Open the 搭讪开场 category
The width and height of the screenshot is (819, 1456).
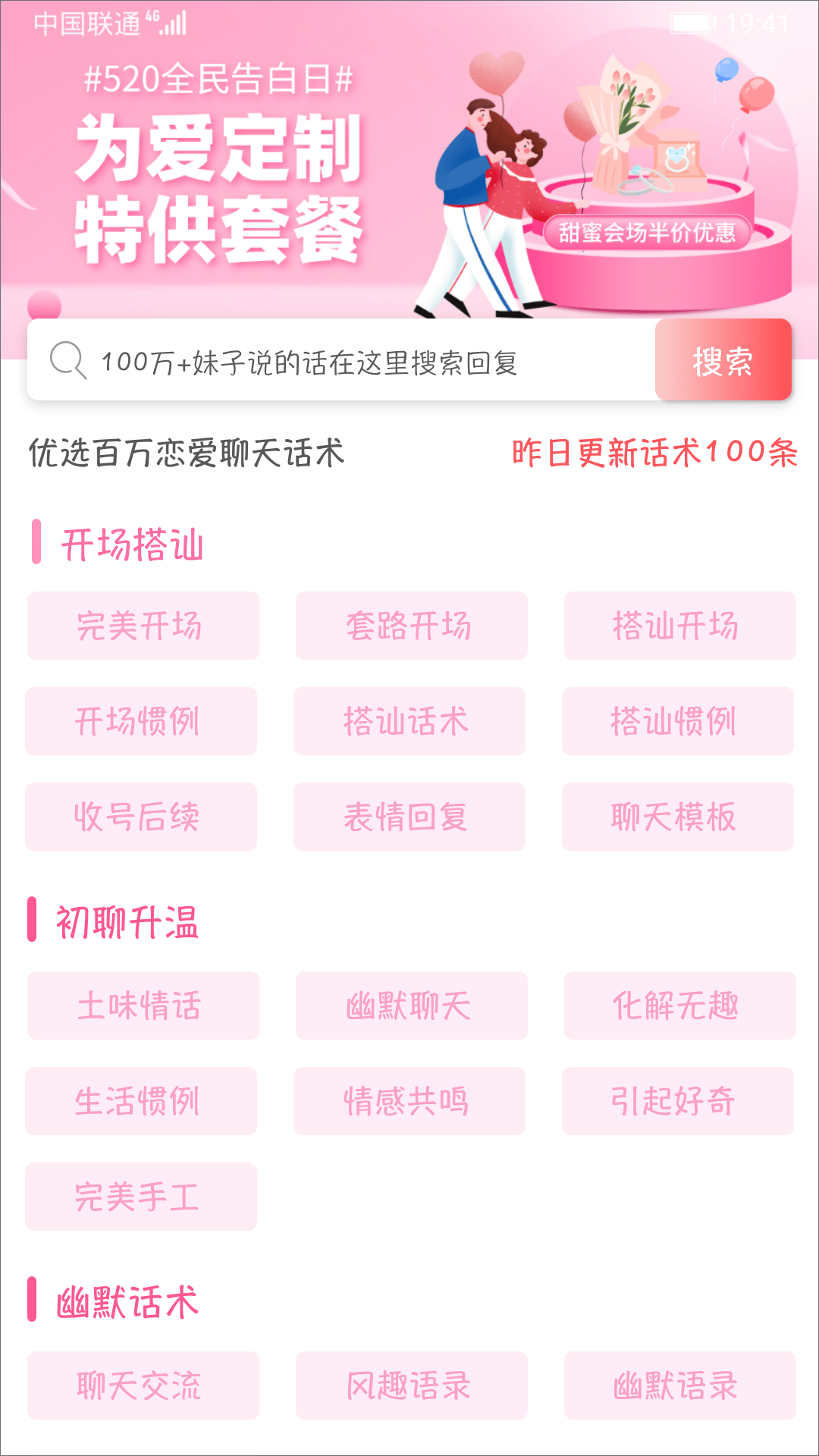point(679,626)
